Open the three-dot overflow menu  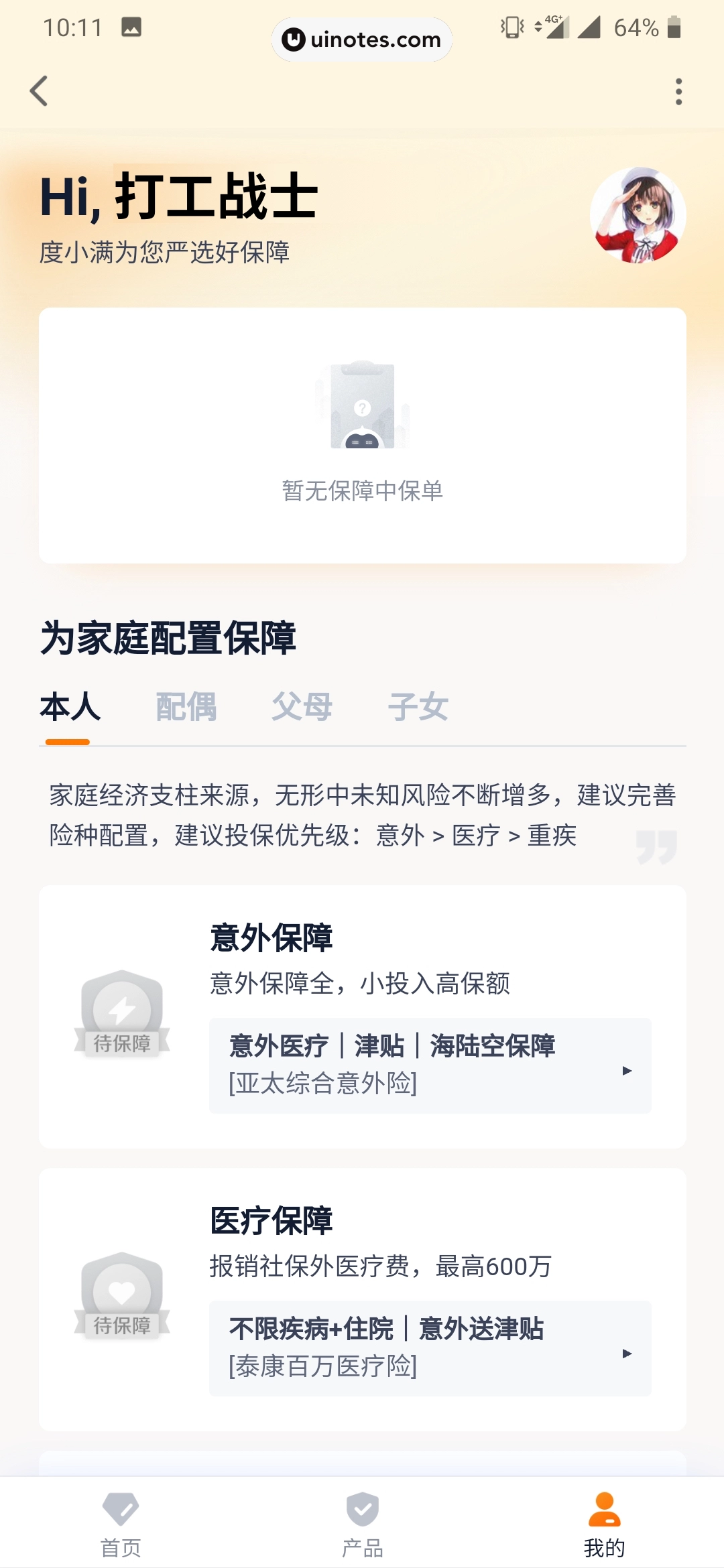click(x=679, y=92)
